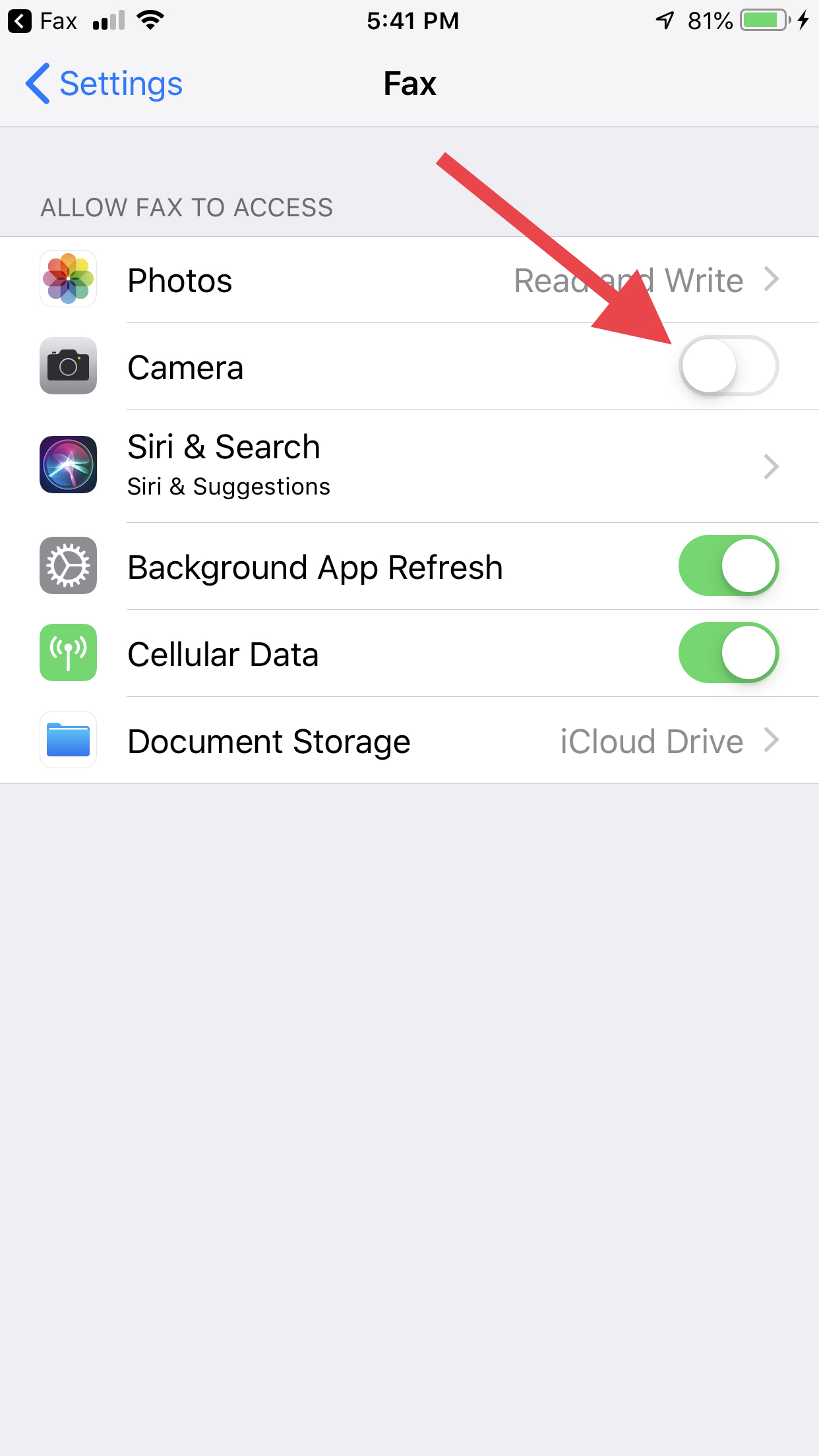Enable Camera access for Fax

(x=728, y=367)
